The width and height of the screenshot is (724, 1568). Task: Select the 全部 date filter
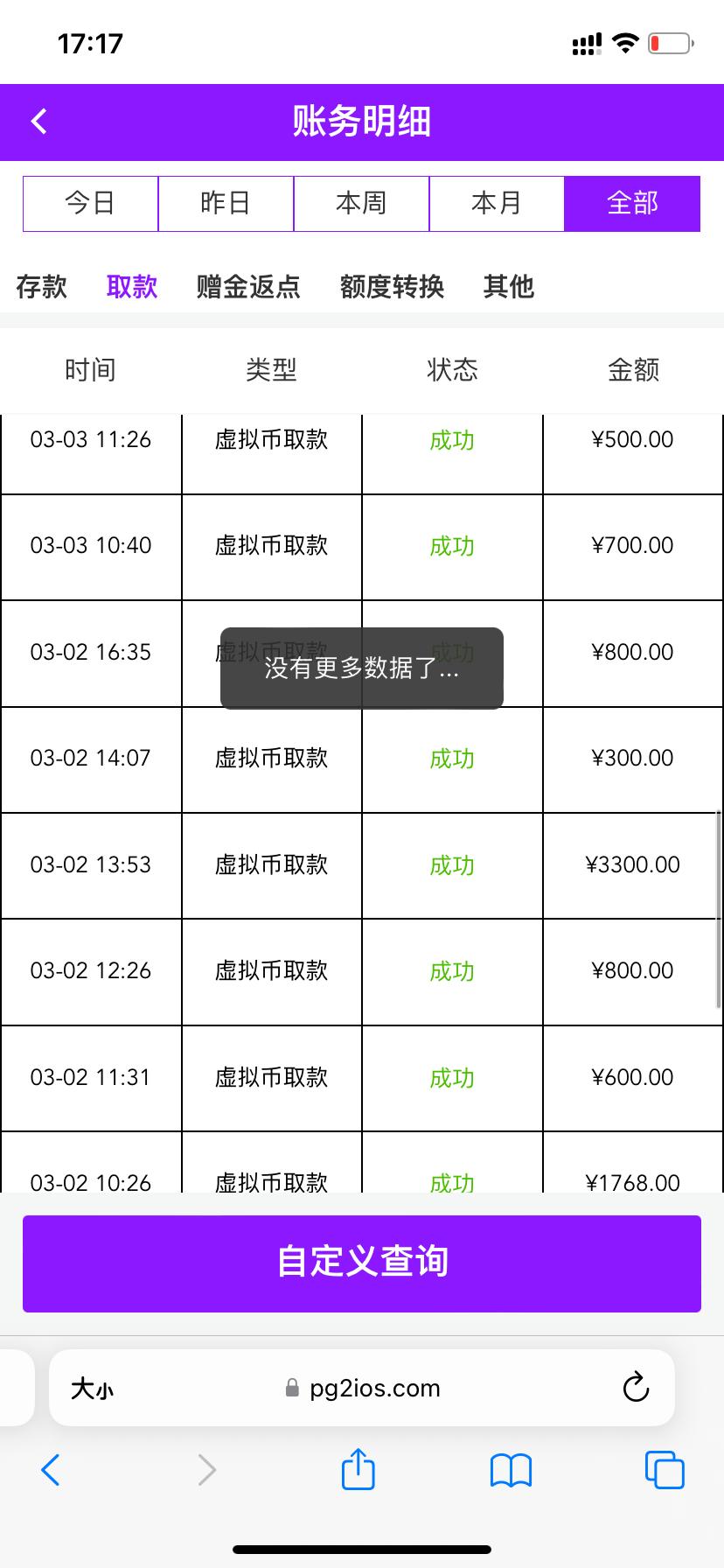pos(632,203)
